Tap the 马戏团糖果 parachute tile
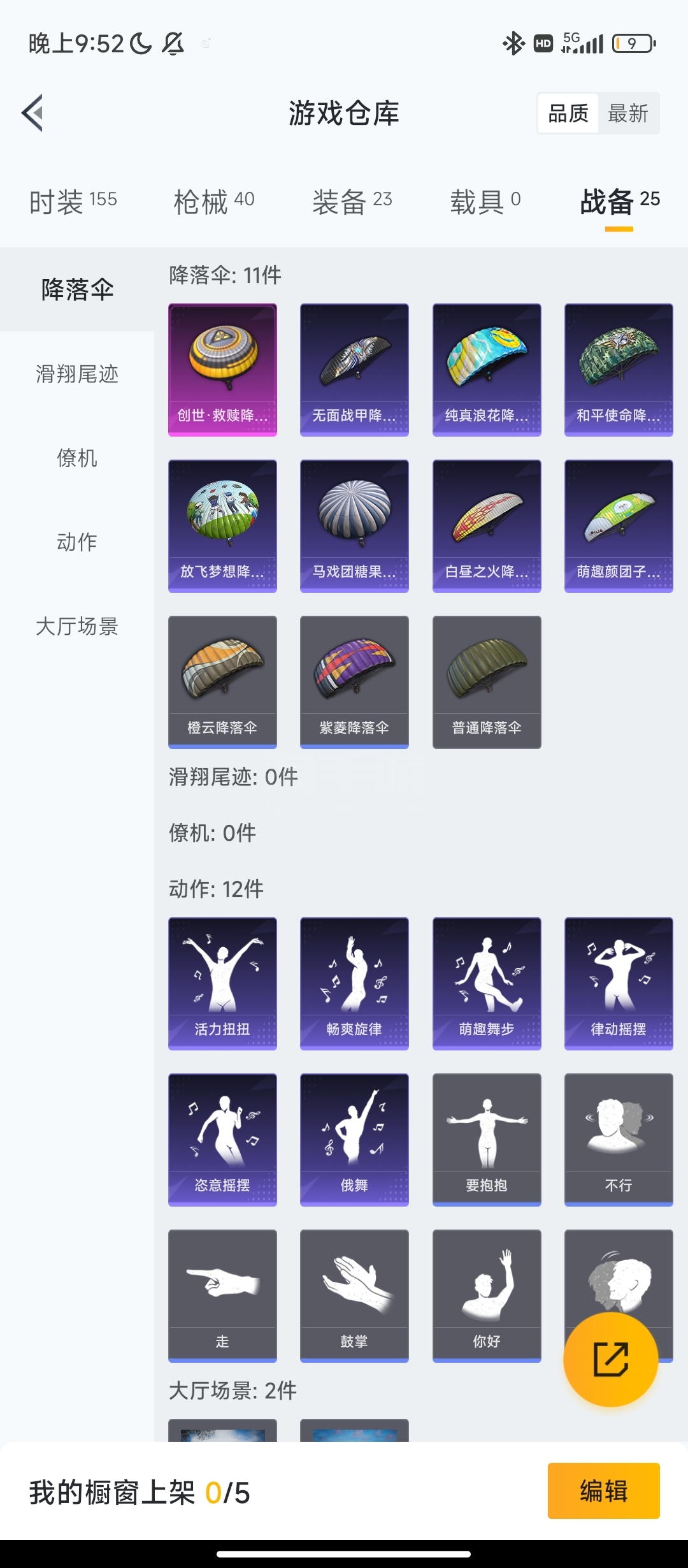 point(354,526)
